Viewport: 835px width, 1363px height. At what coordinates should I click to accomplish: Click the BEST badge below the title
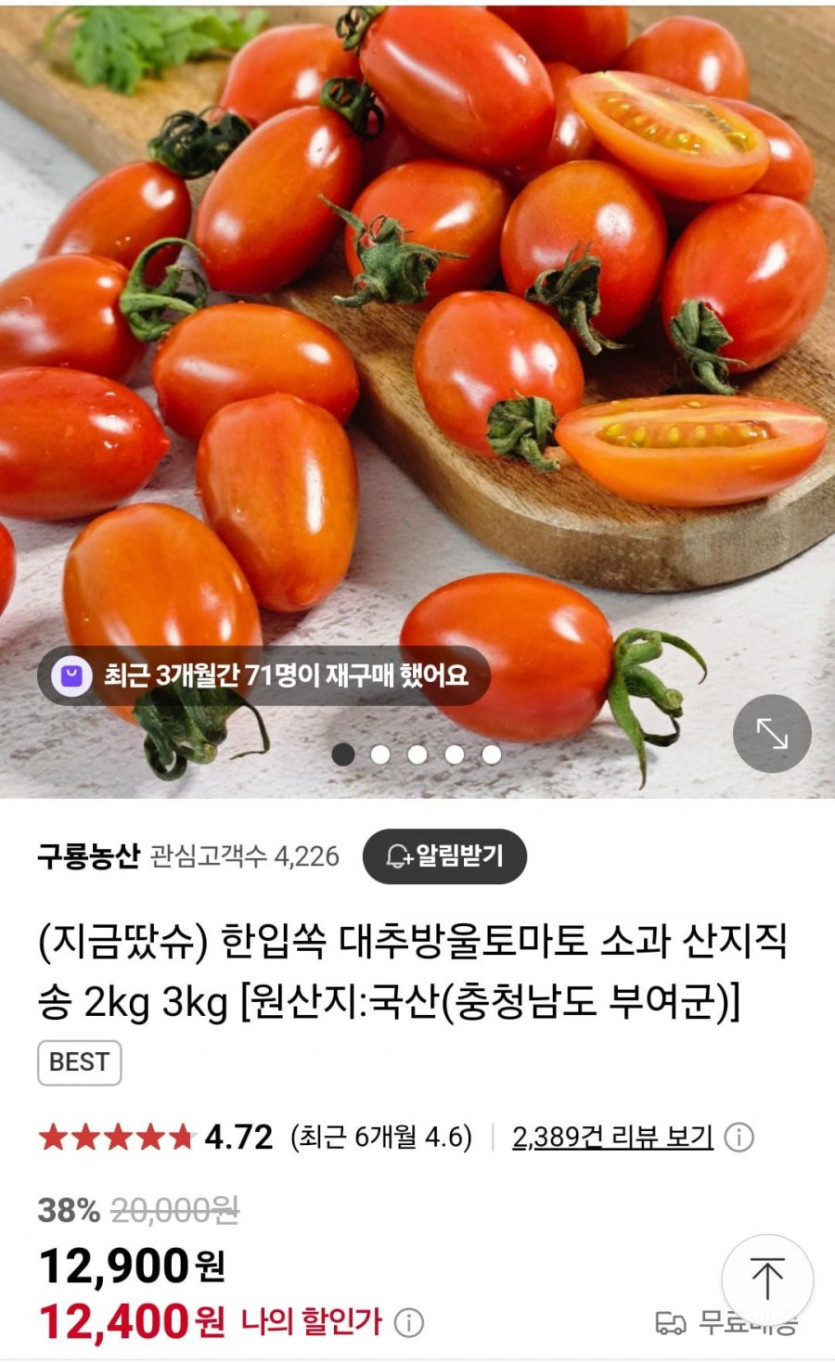[79, 1062]
